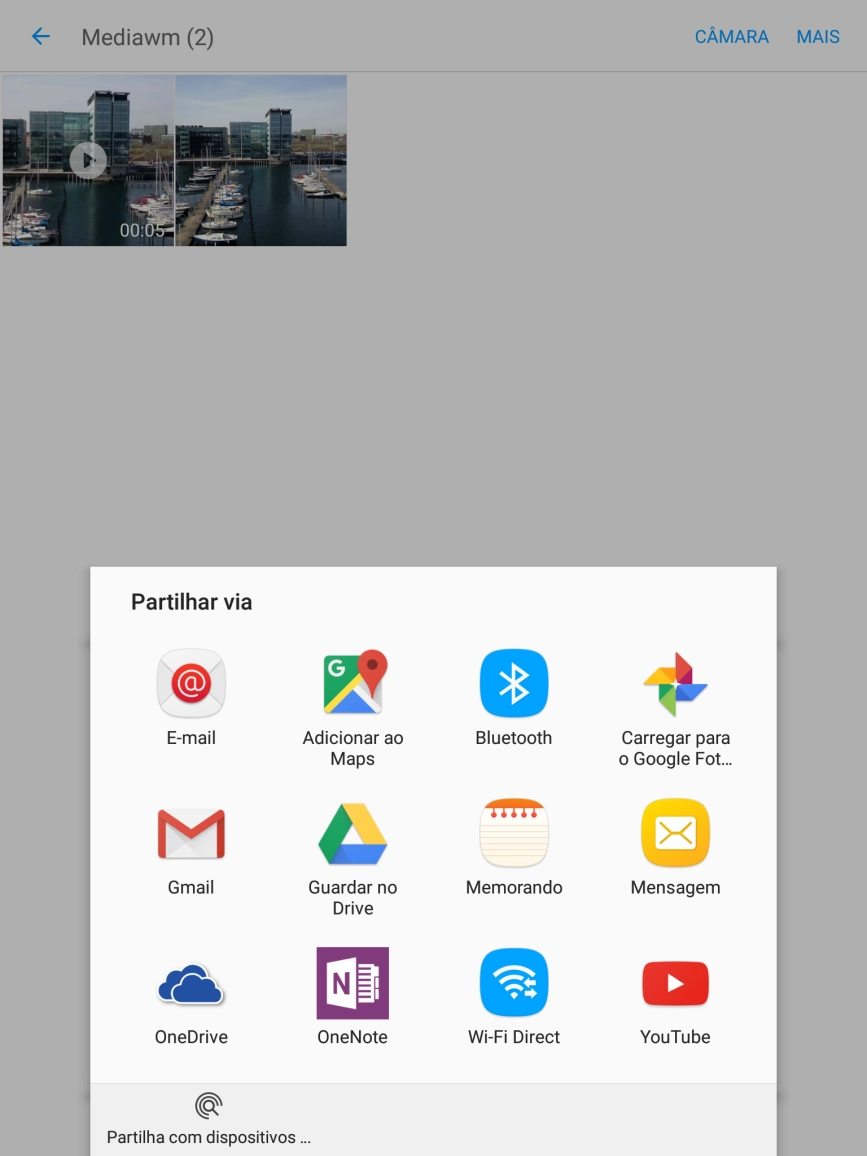
Task: Share via Wi-Fi Direct
Action: [514, 996]
